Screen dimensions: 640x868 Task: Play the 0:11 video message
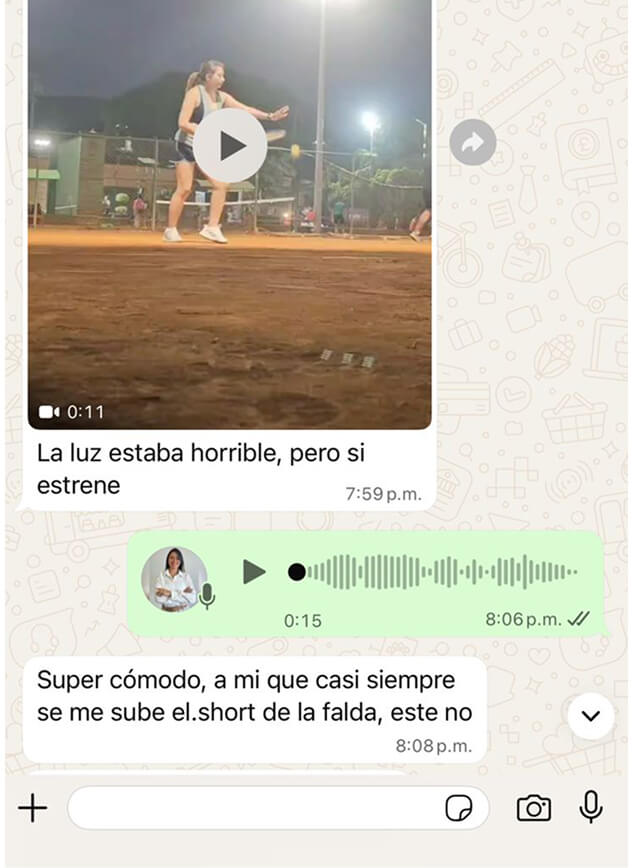tap(230, 146)
